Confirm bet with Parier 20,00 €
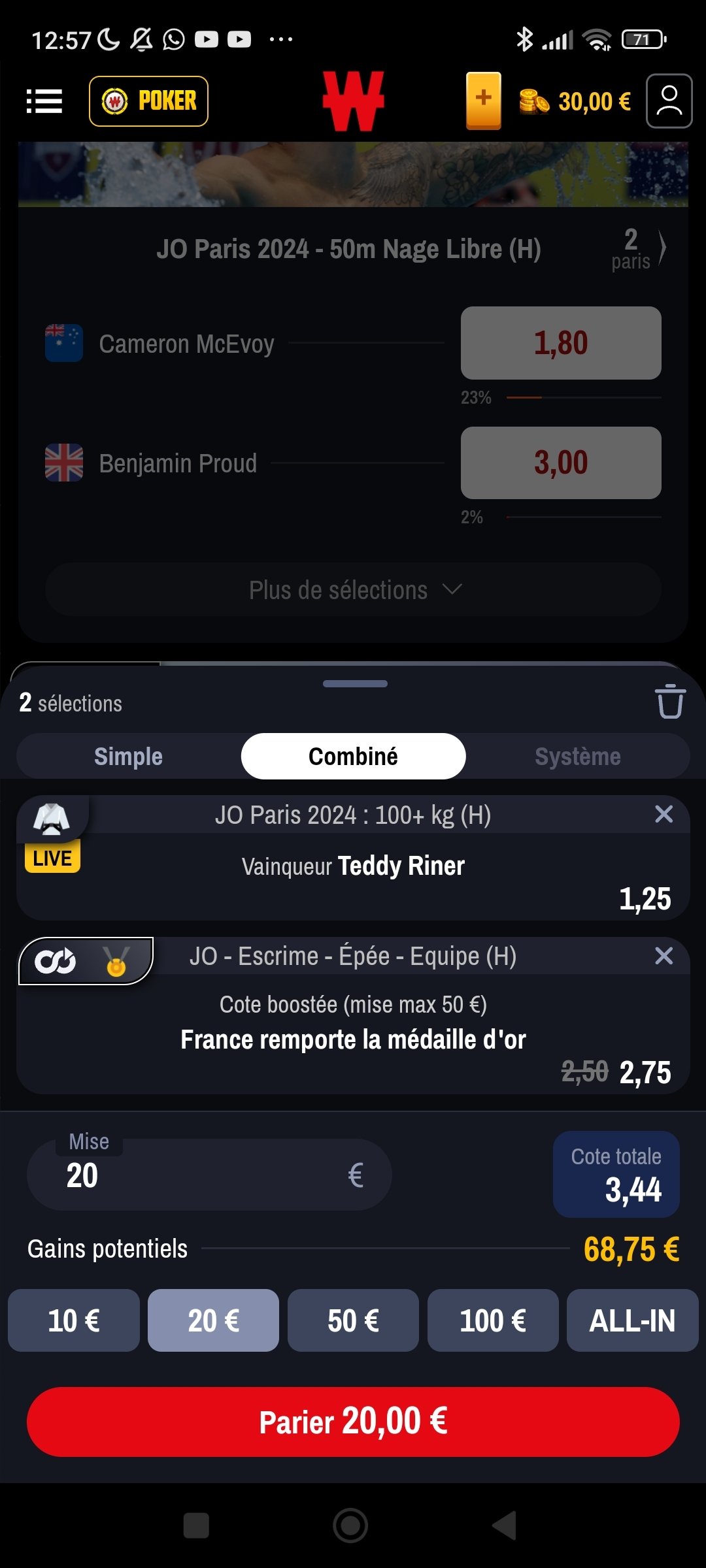The width and height of the screenshot is (706, 1568). click(353, 1422)
